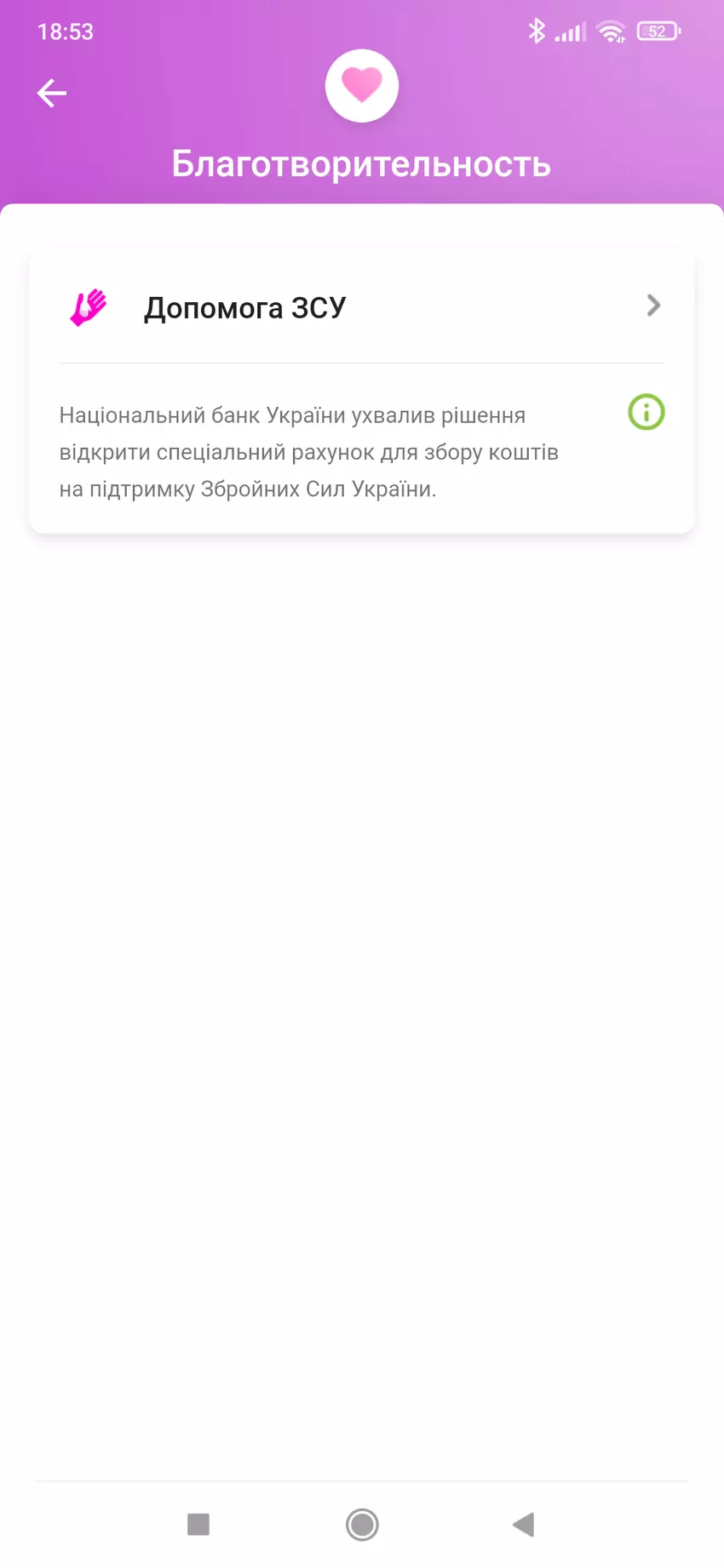Tap the system home button
The width and height of the screenshot is (724, 1568).
coord(362,1525)
